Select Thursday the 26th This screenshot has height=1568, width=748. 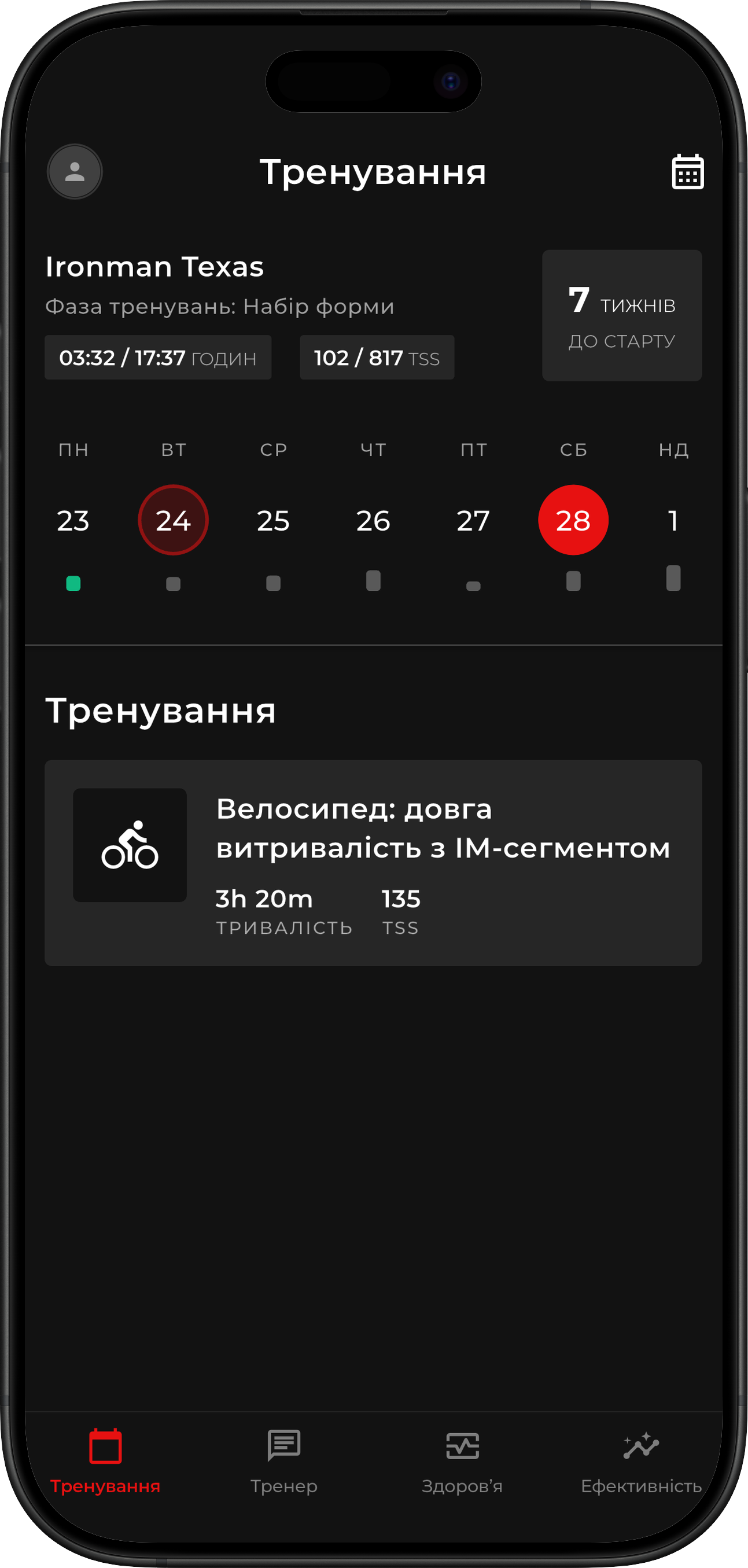pyautogui.click(x=373, y=521)
